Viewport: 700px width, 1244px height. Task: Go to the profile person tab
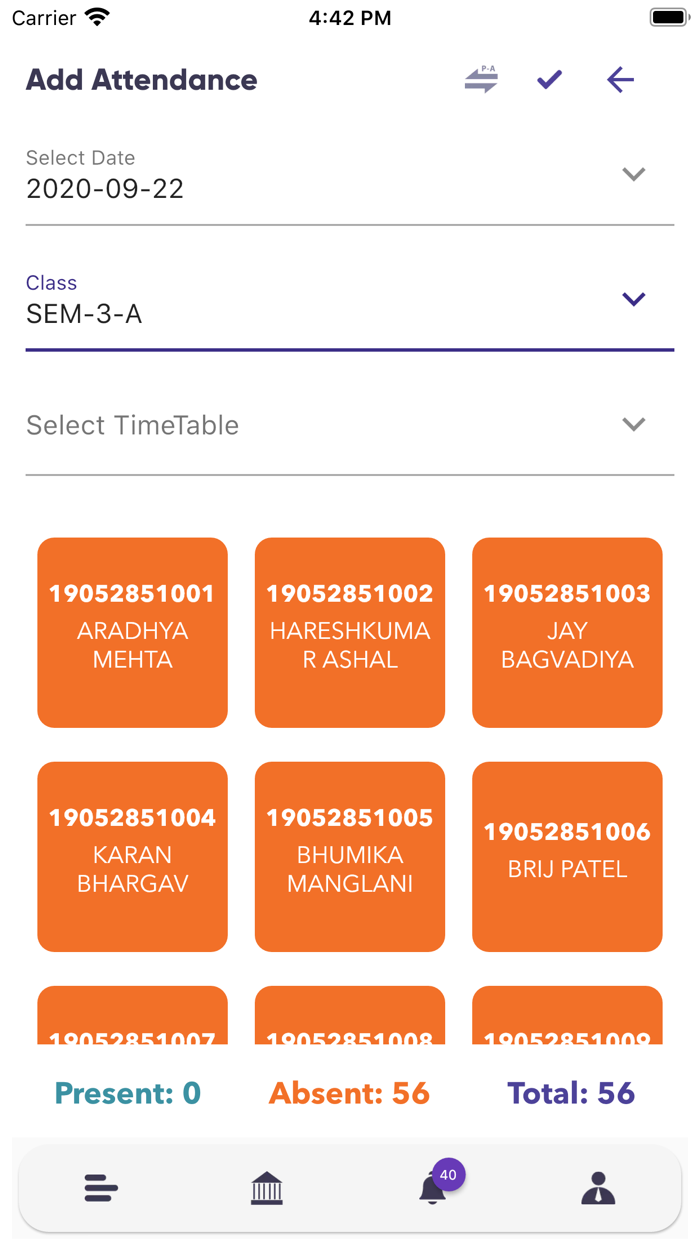click(x=598, y=1189)
